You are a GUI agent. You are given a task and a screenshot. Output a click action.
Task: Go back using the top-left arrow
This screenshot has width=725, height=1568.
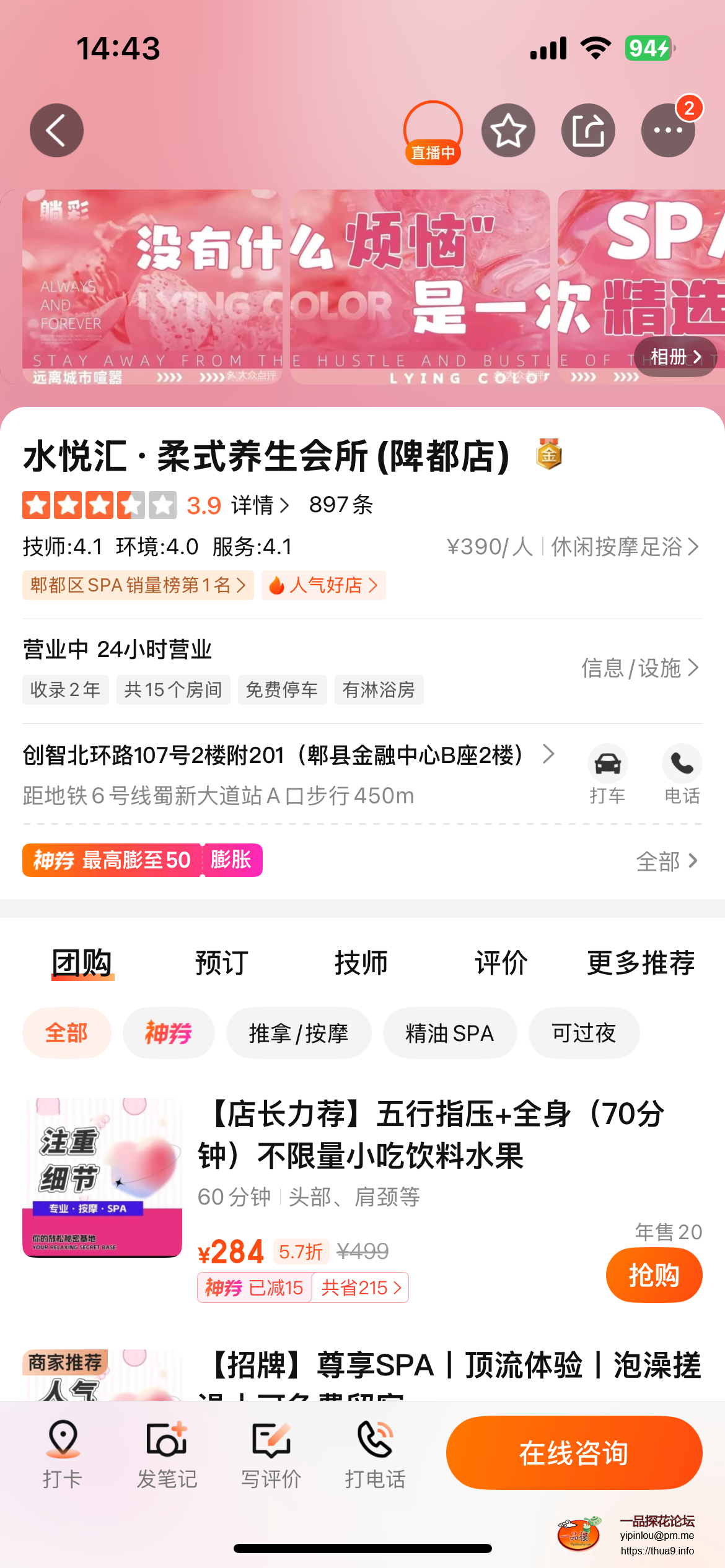pyautogui.click(x=56, y=131)
